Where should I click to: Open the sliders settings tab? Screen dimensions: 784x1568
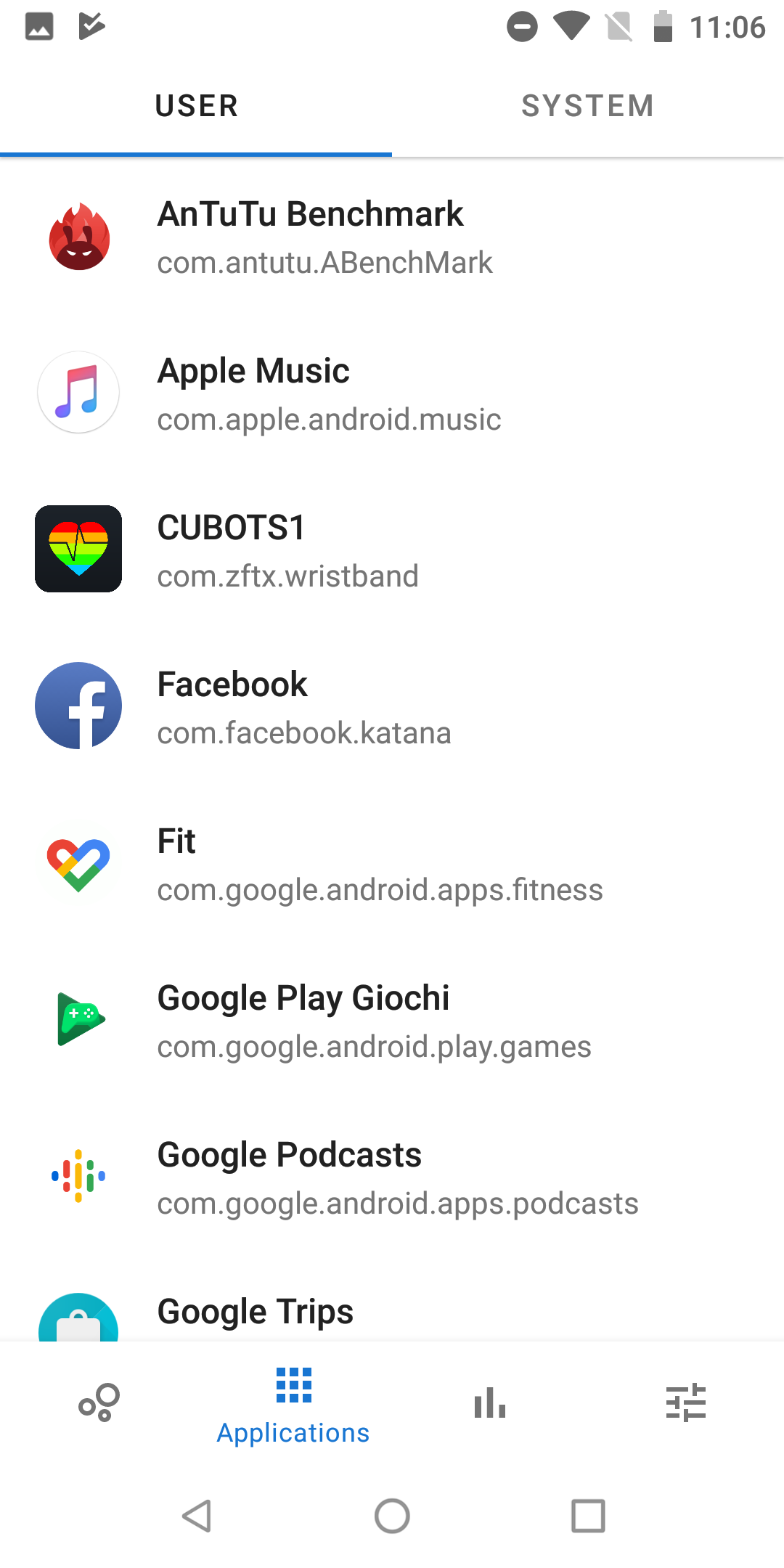pos(686,1402)
